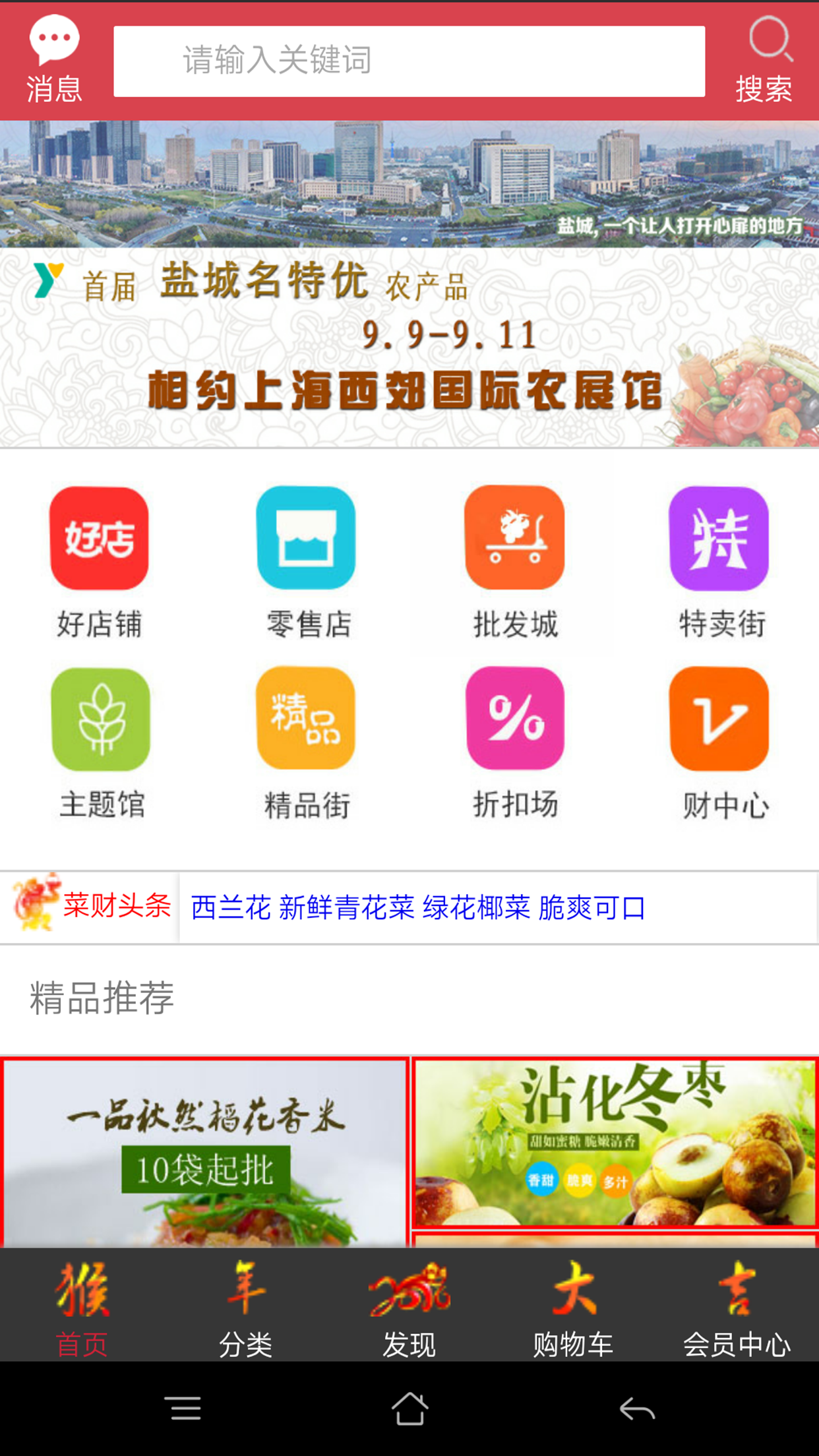819x1456 pixels.
Task: Visit 精品街
Action: click(307, 743)
